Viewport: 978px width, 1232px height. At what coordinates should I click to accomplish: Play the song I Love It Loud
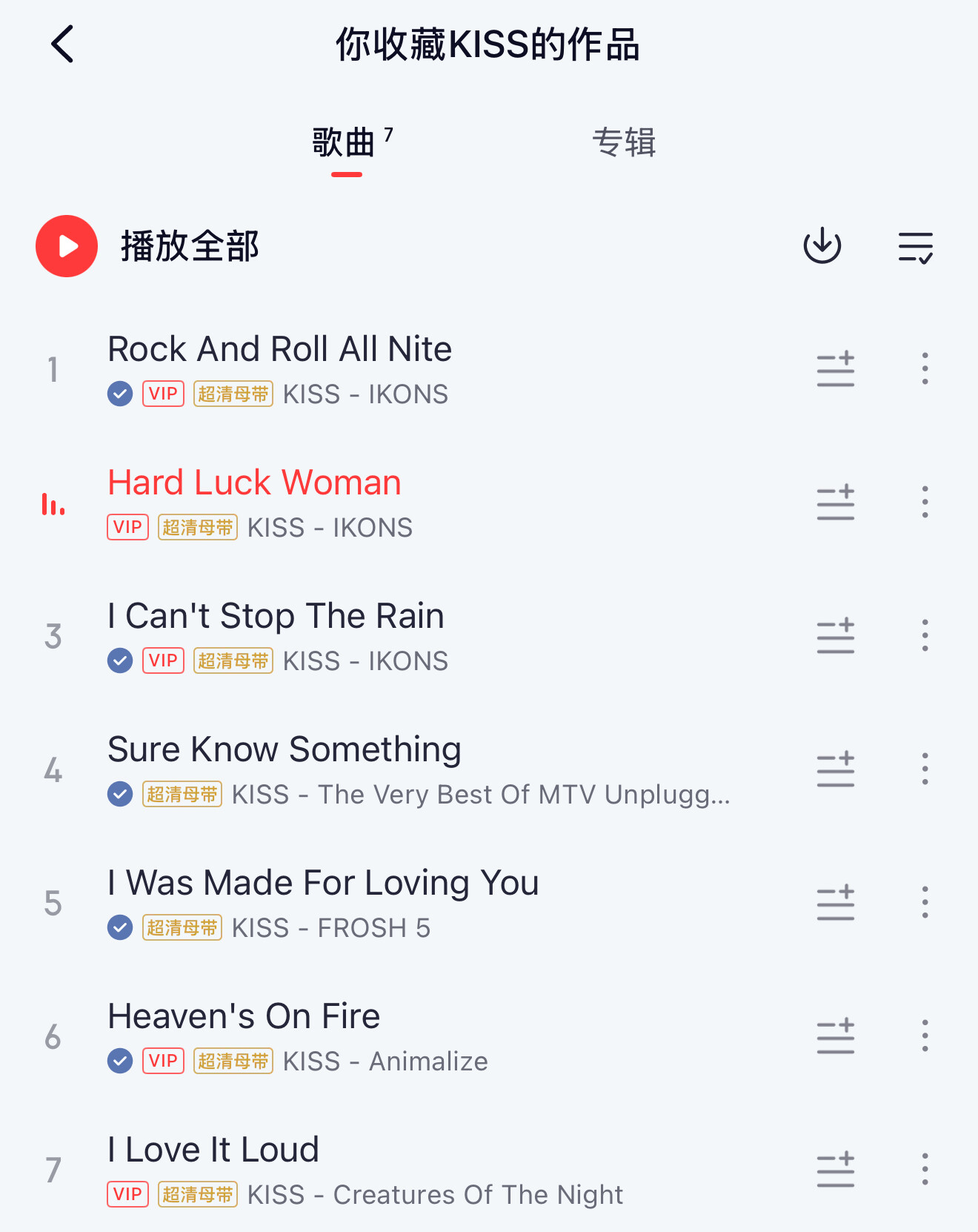(x=213, y=1150)
